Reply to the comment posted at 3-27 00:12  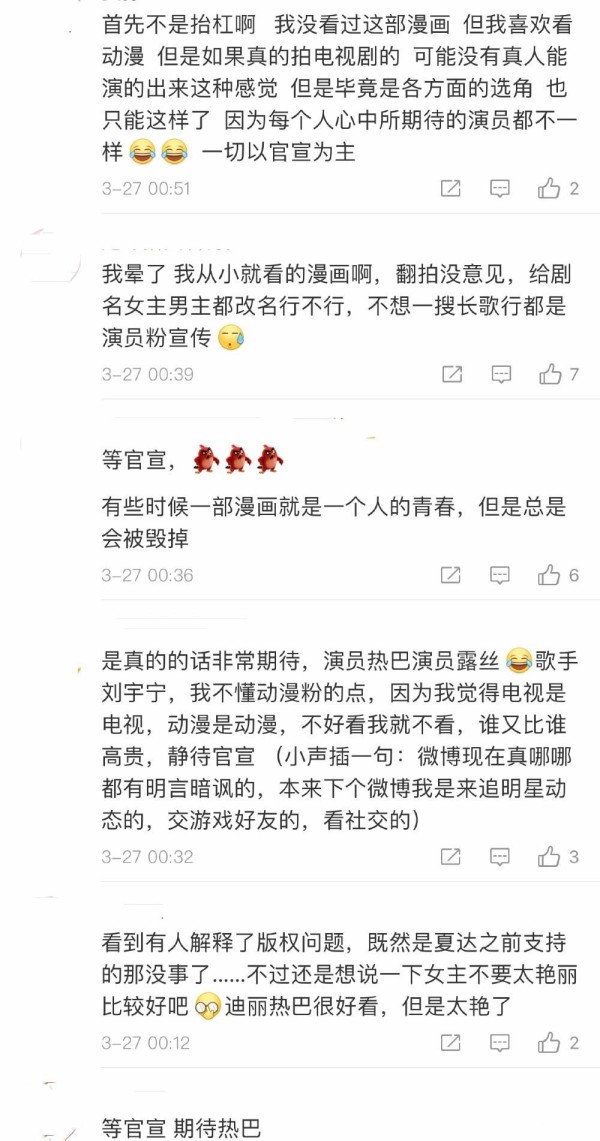pyautogui.click(x=500, y=1043)
